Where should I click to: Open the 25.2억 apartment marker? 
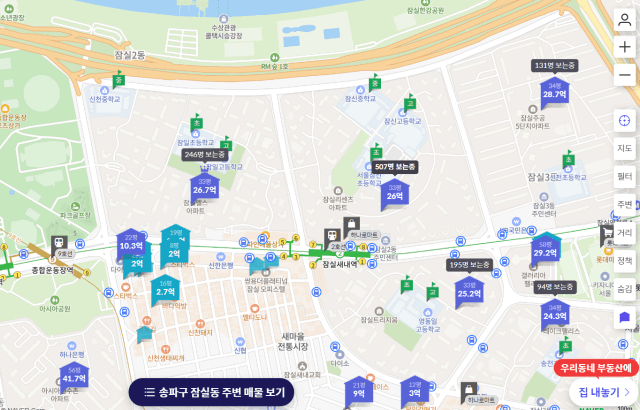click(x=469, y=293)
